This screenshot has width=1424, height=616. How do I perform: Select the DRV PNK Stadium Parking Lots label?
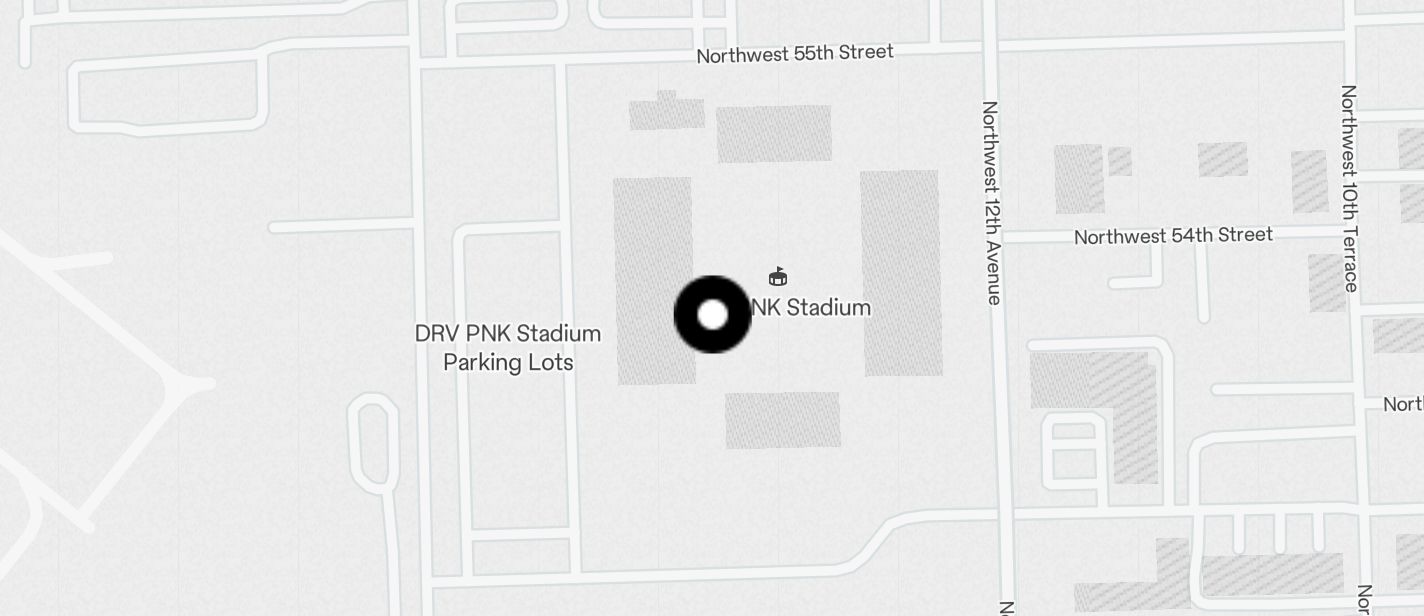[x=508, y=347]
